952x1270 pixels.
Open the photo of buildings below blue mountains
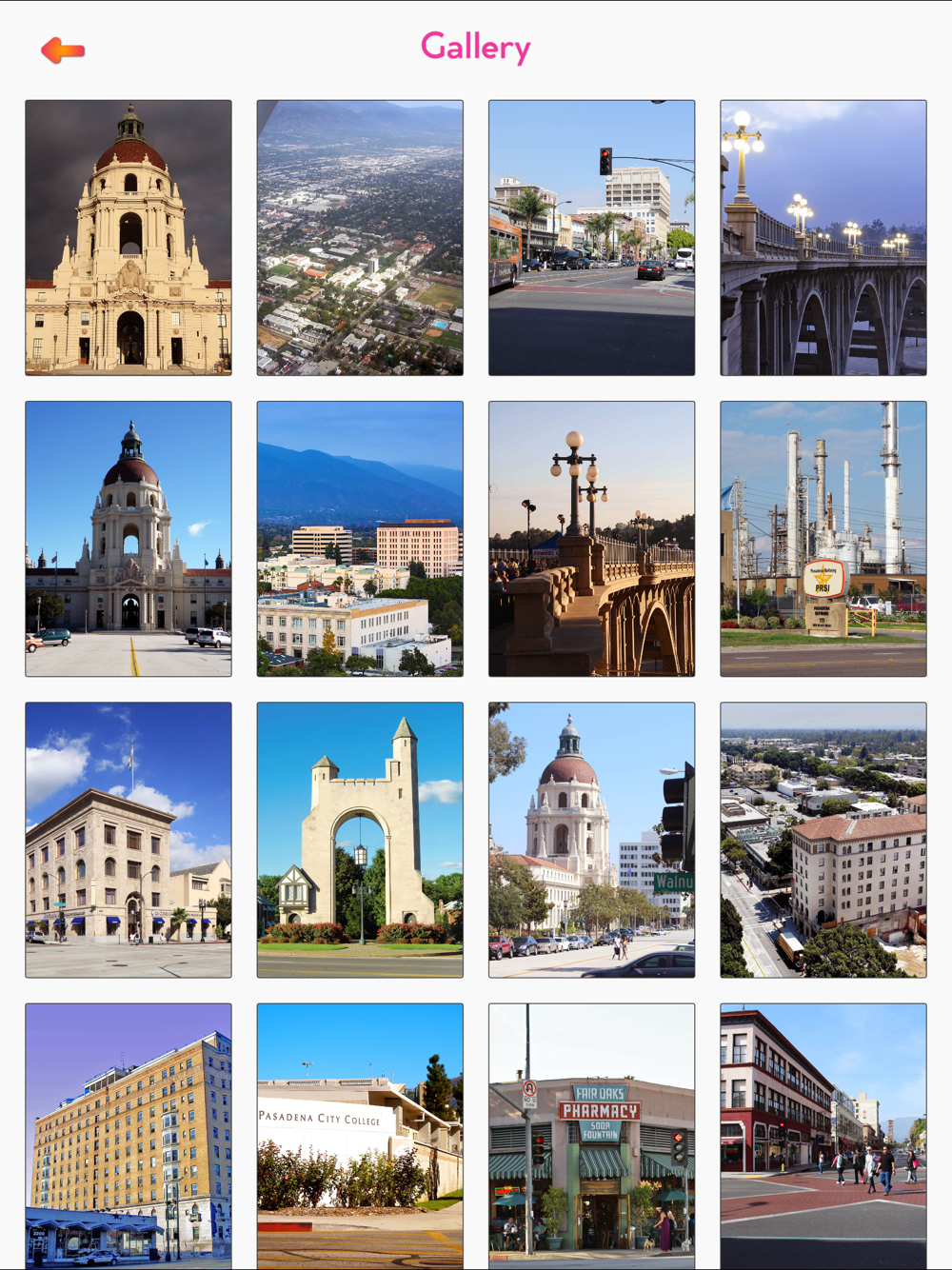(360, 539)
